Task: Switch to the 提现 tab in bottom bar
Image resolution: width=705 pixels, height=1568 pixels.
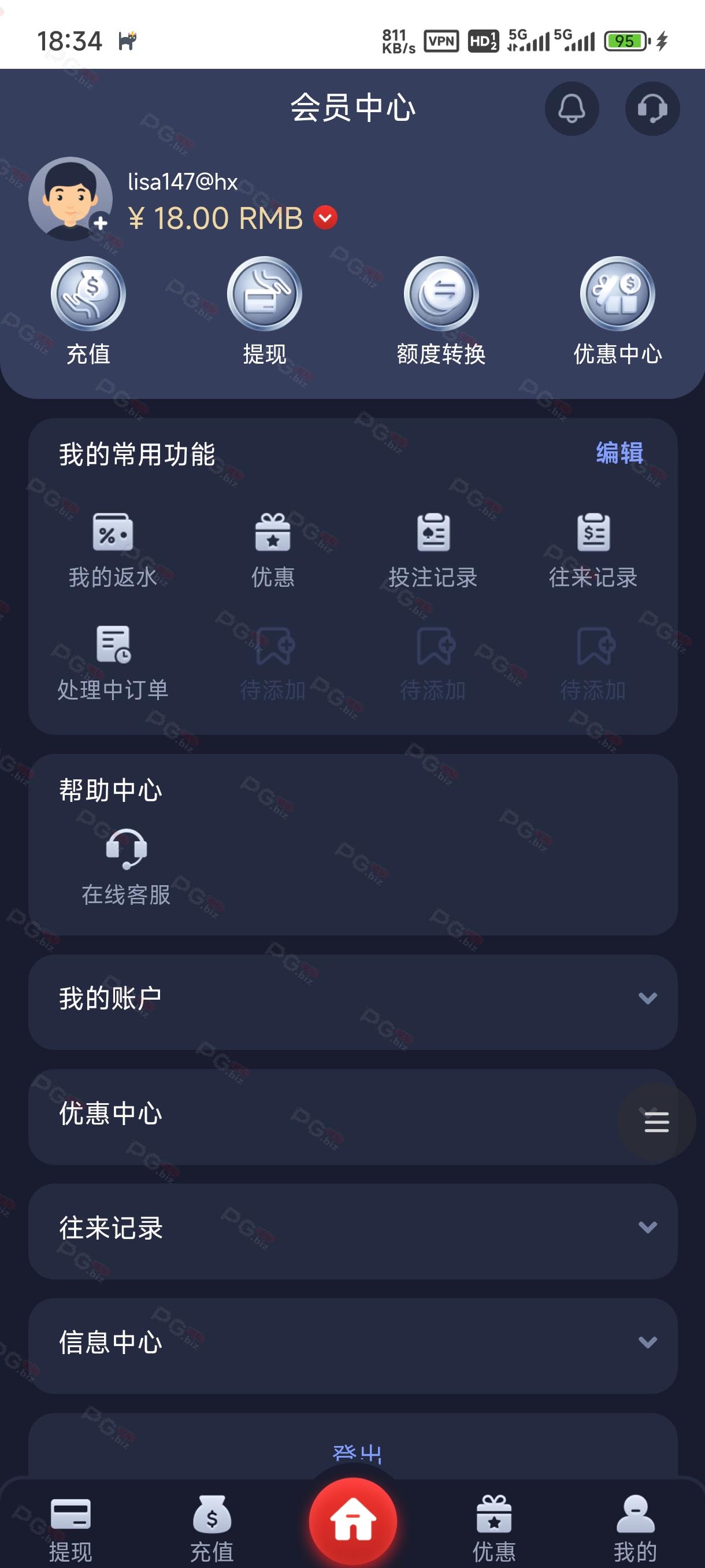Action: coord(70,1530)
